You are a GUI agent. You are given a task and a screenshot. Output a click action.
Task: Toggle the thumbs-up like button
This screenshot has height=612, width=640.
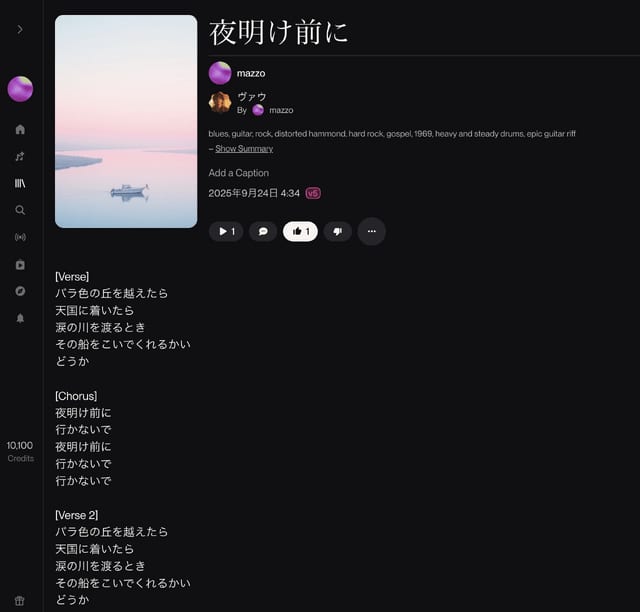[300, 232]
